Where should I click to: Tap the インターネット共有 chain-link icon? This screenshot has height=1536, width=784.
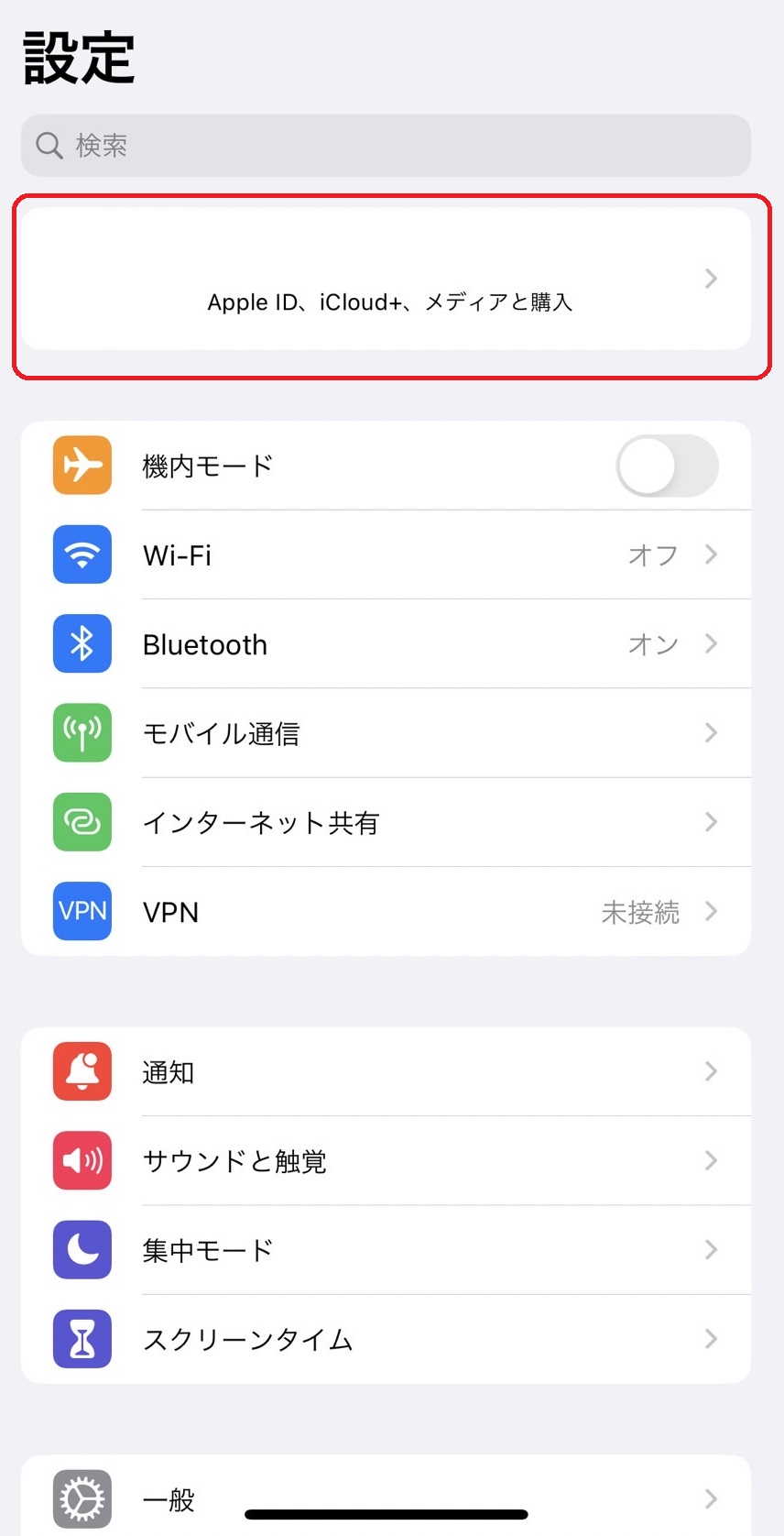tap(82, 822)
